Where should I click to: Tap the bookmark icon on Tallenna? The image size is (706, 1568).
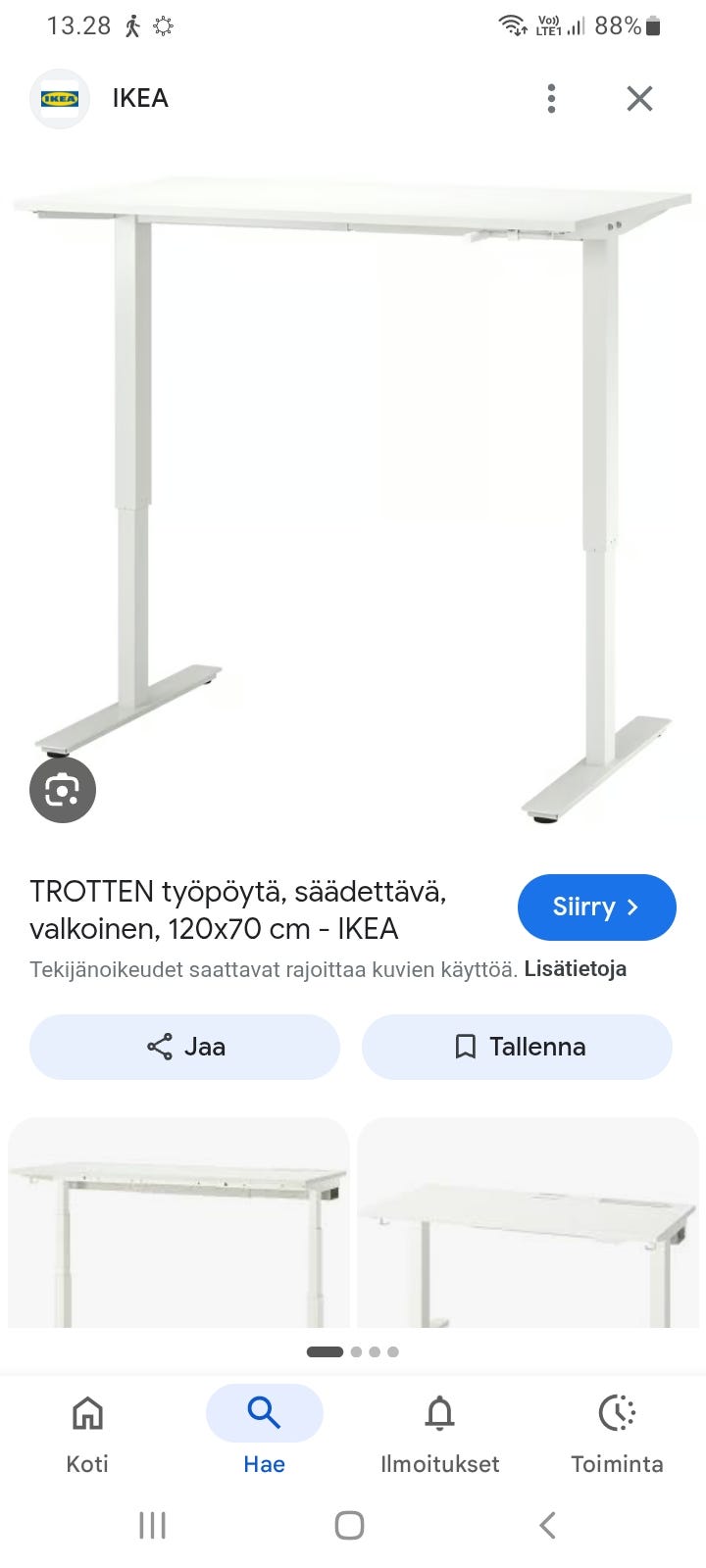(464, 1047)
